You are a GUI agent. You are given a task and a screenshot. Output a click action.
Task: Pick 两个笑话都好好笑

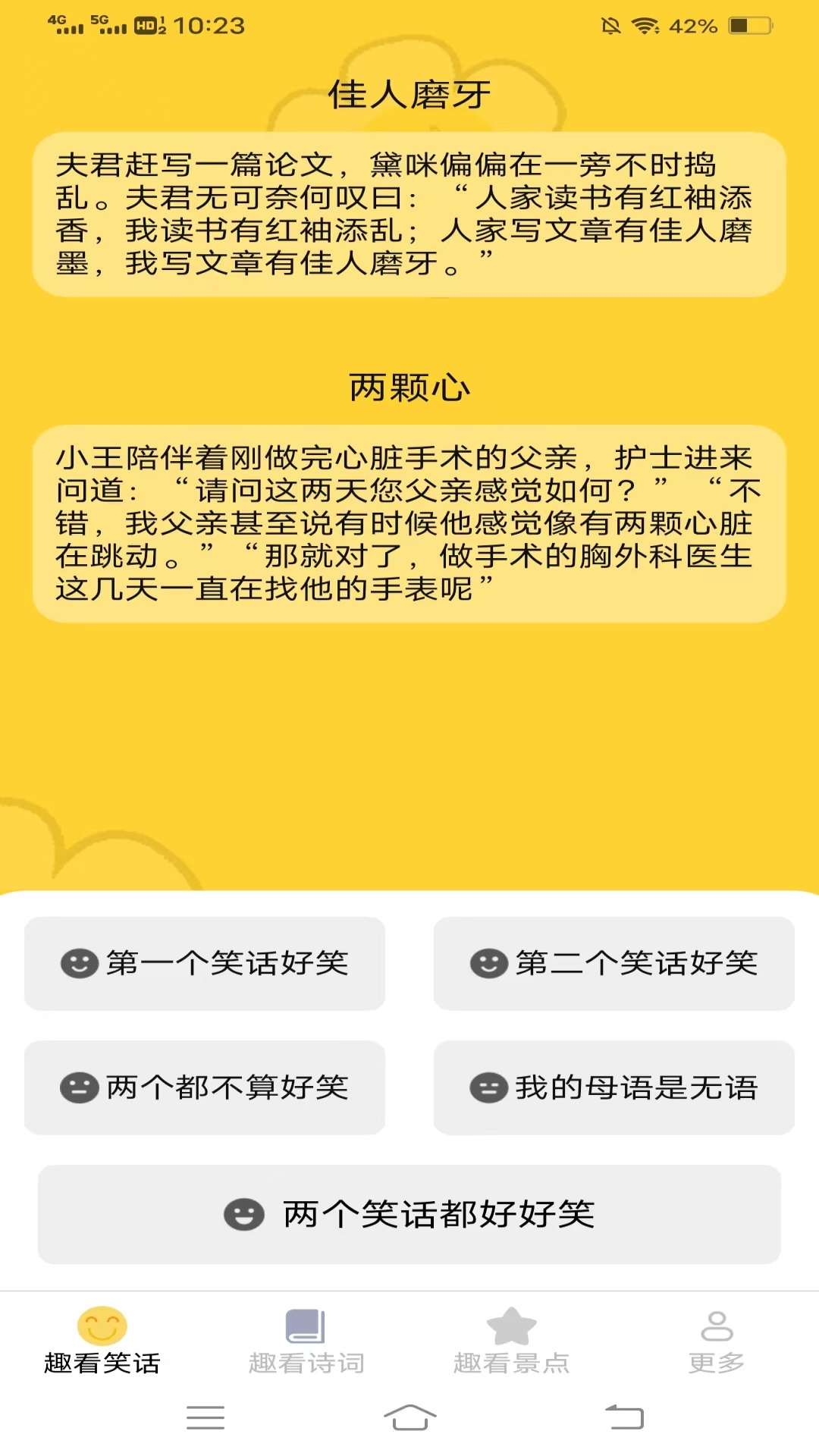[409, 1214]
